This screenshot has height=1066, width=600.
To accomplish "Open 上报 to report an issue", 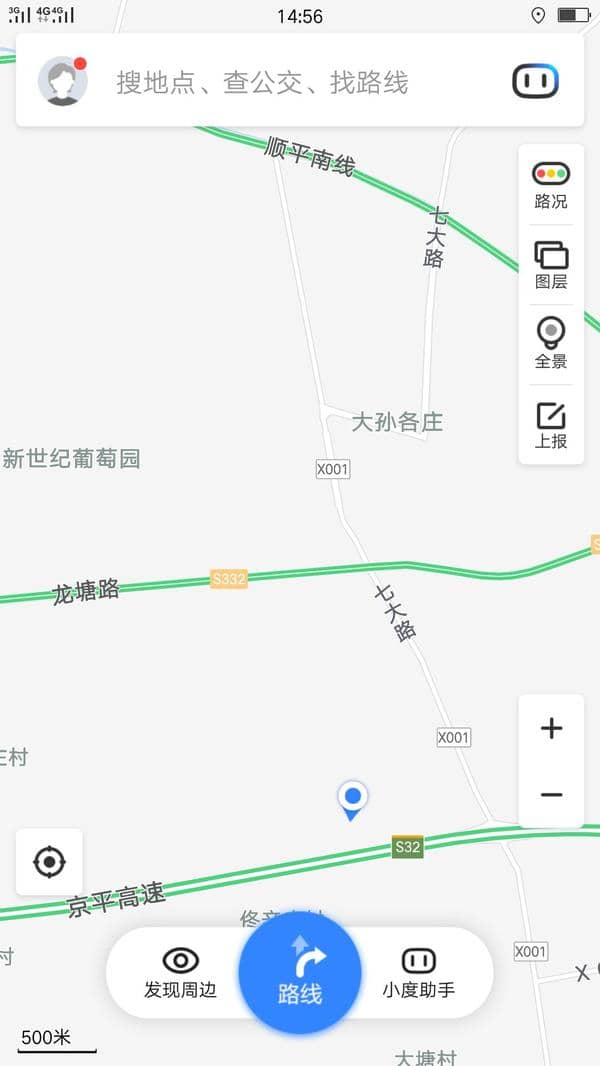I will [551, 424].
